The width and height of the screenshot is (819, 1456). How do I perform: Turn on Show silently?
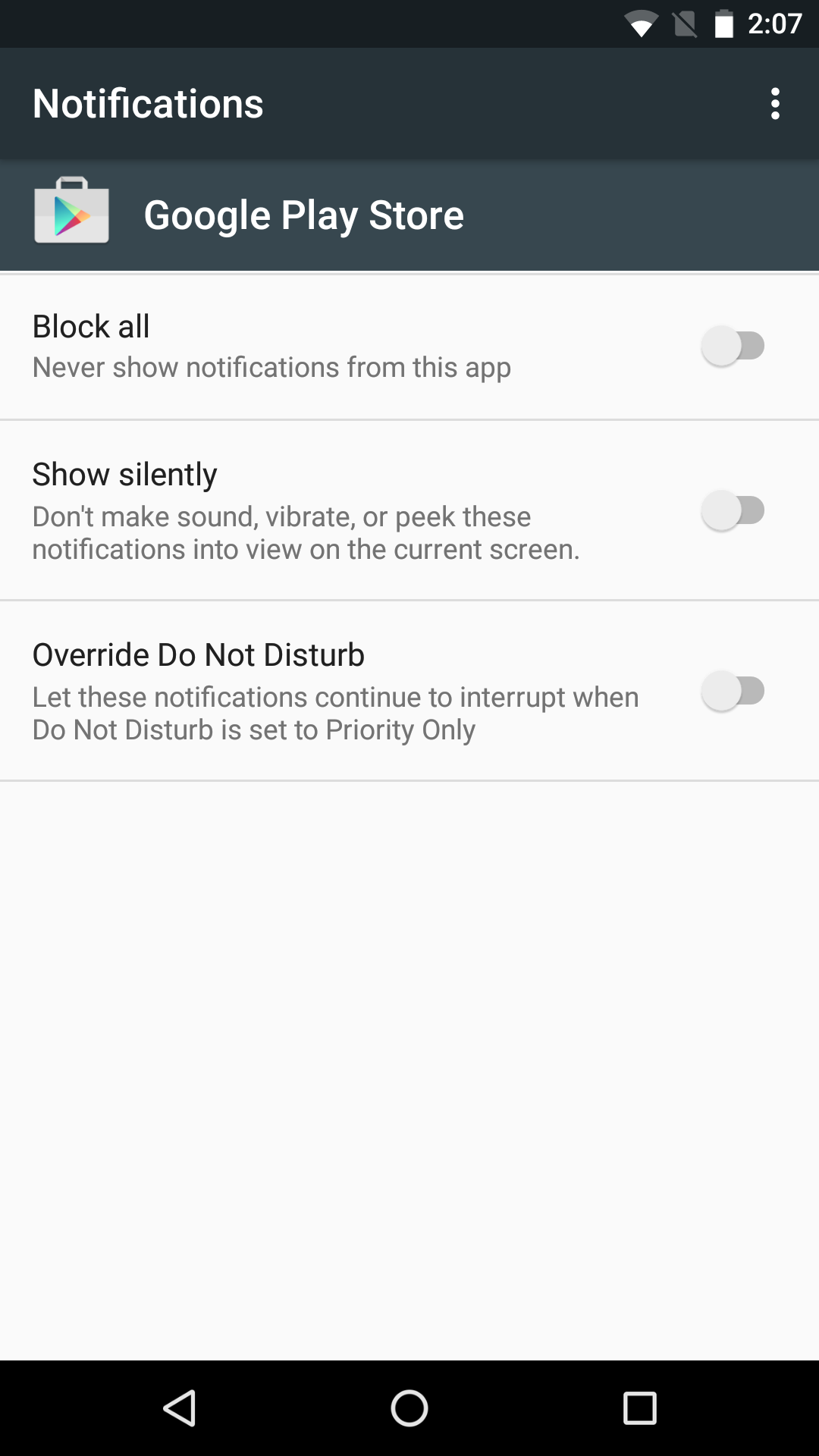(x=733, y=510)
